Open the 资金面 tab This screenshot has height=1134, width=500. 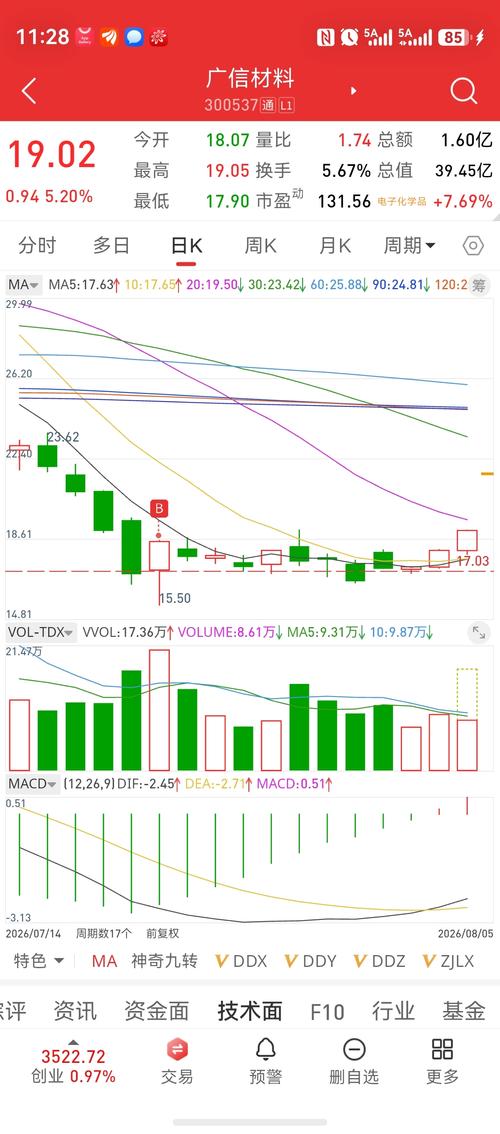pos(156,1011)
